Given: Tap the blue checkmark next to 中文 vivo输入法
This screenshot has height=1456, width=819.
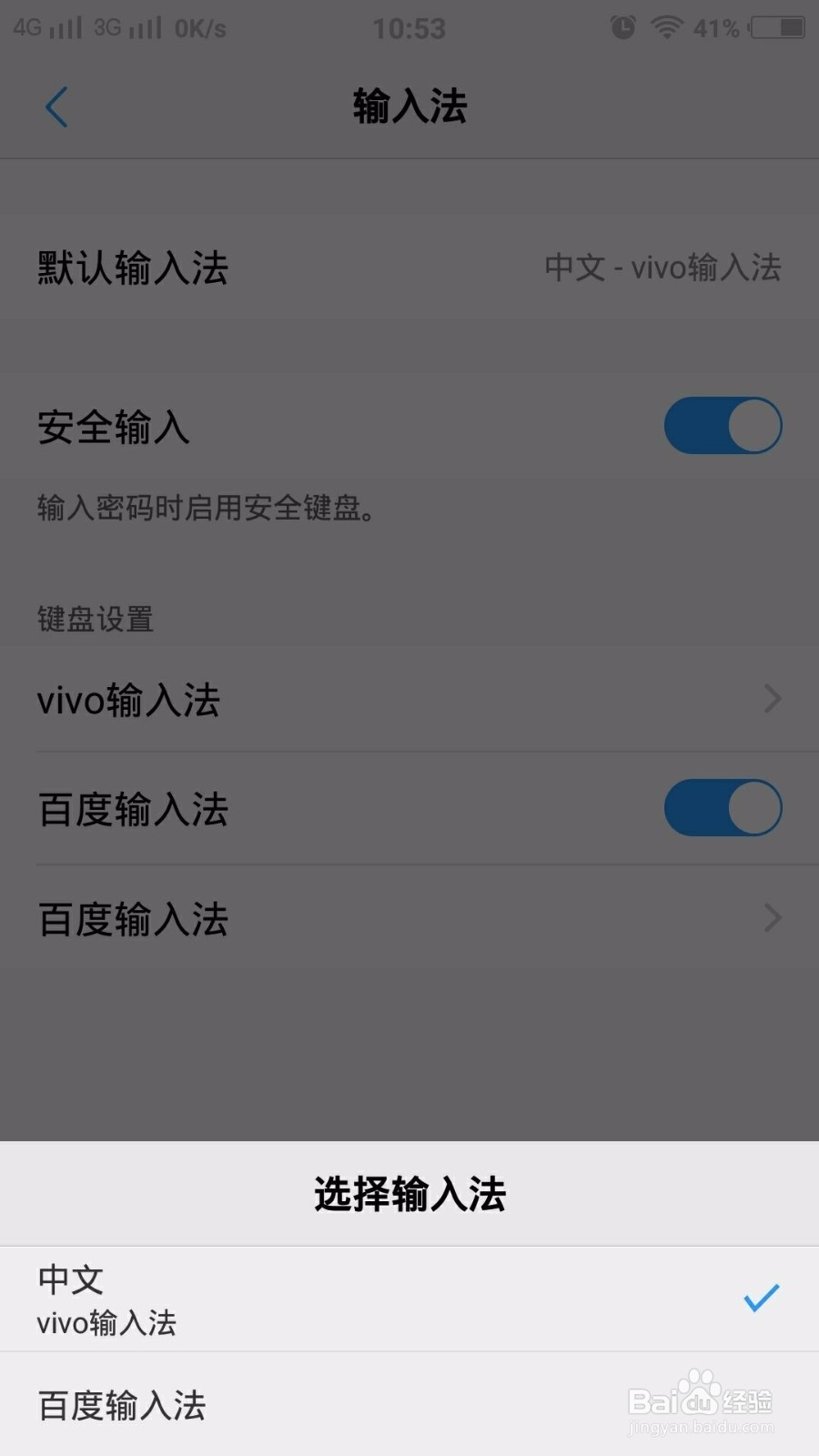Looking at the screenshot, I should pos(761,1299).
